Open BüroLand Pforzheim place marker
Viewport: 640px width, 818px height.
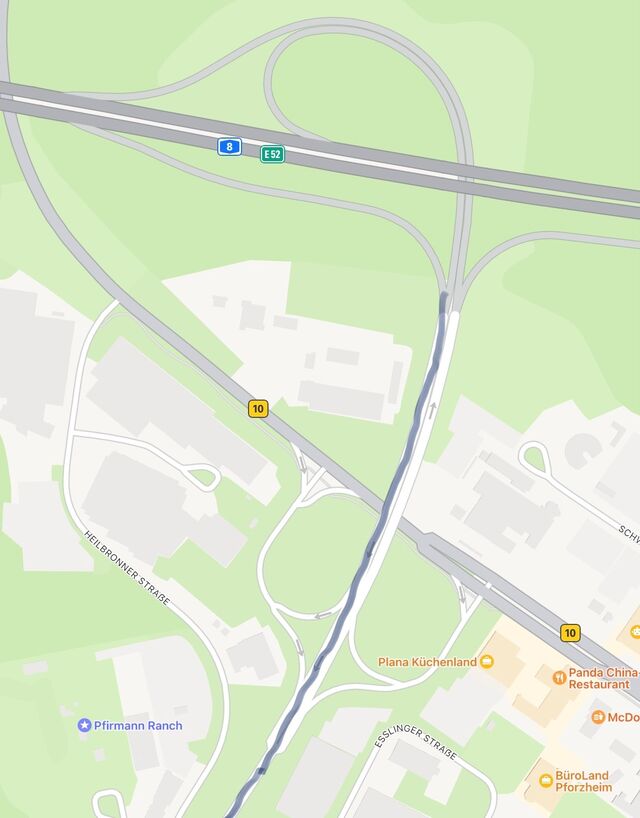pyautogui.click(x=546, y=780)
